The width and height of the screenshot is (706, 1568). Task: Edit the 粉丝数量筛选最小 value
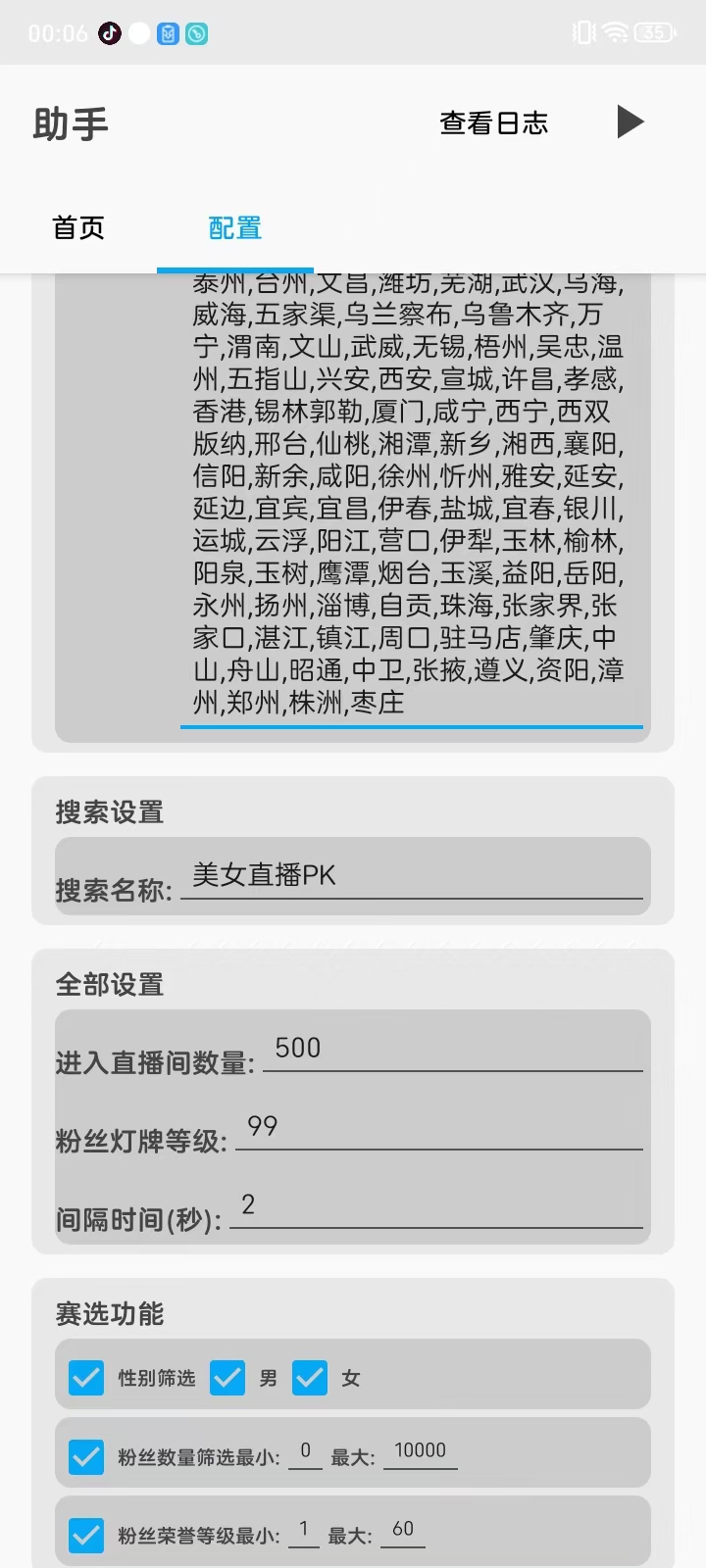click(305, 1452)
